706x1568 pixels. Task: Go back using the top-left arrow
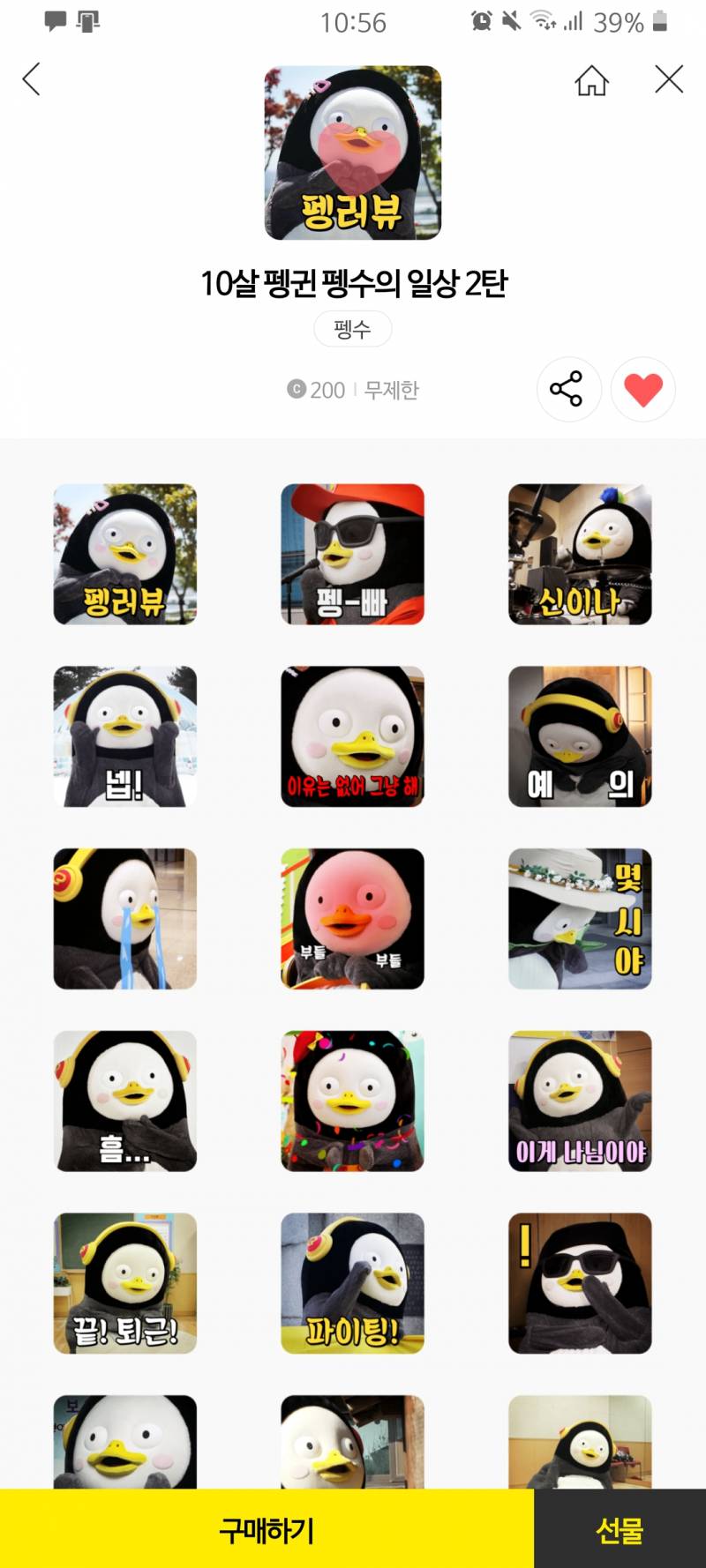coord(32,79)
